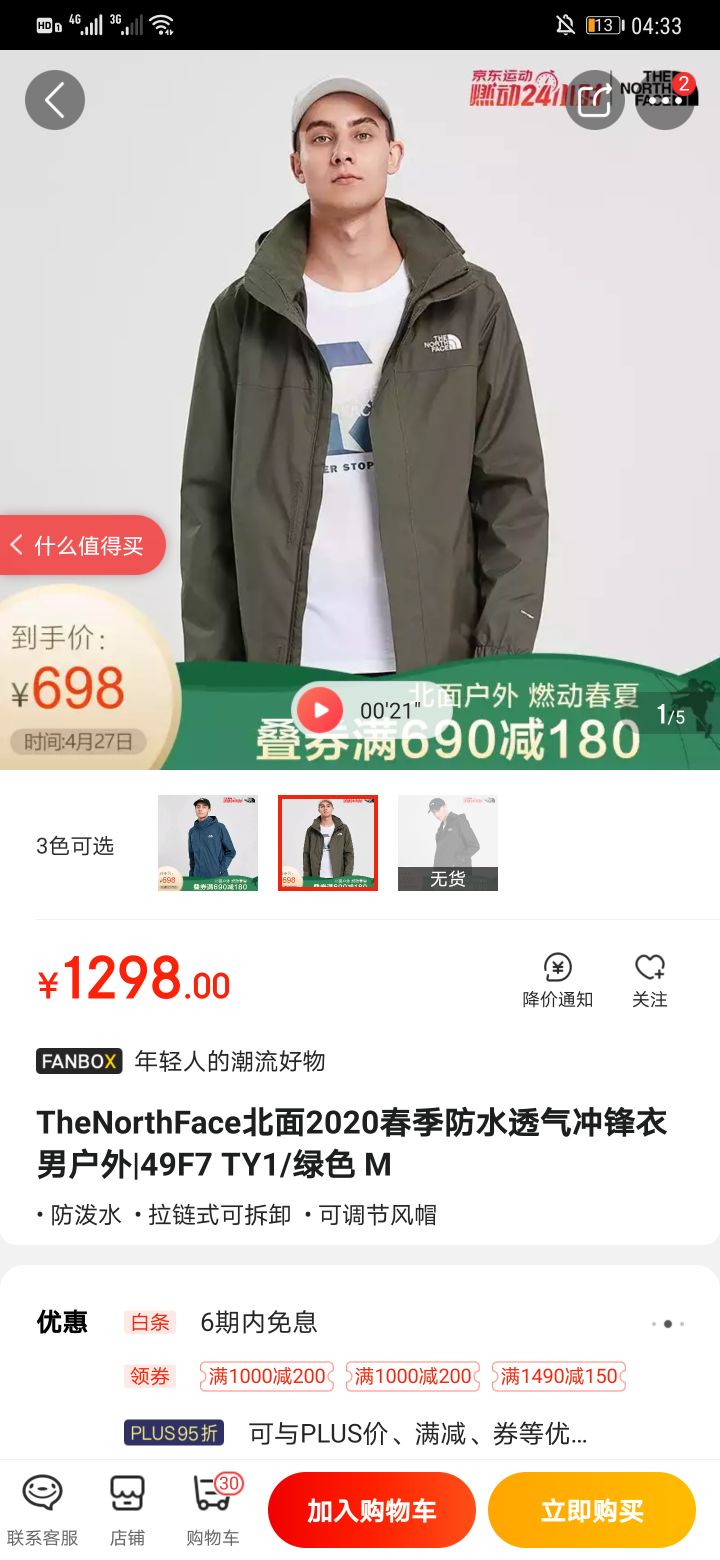
Task: Select the green jacket color thumbnail
Action: pos(327,843)
